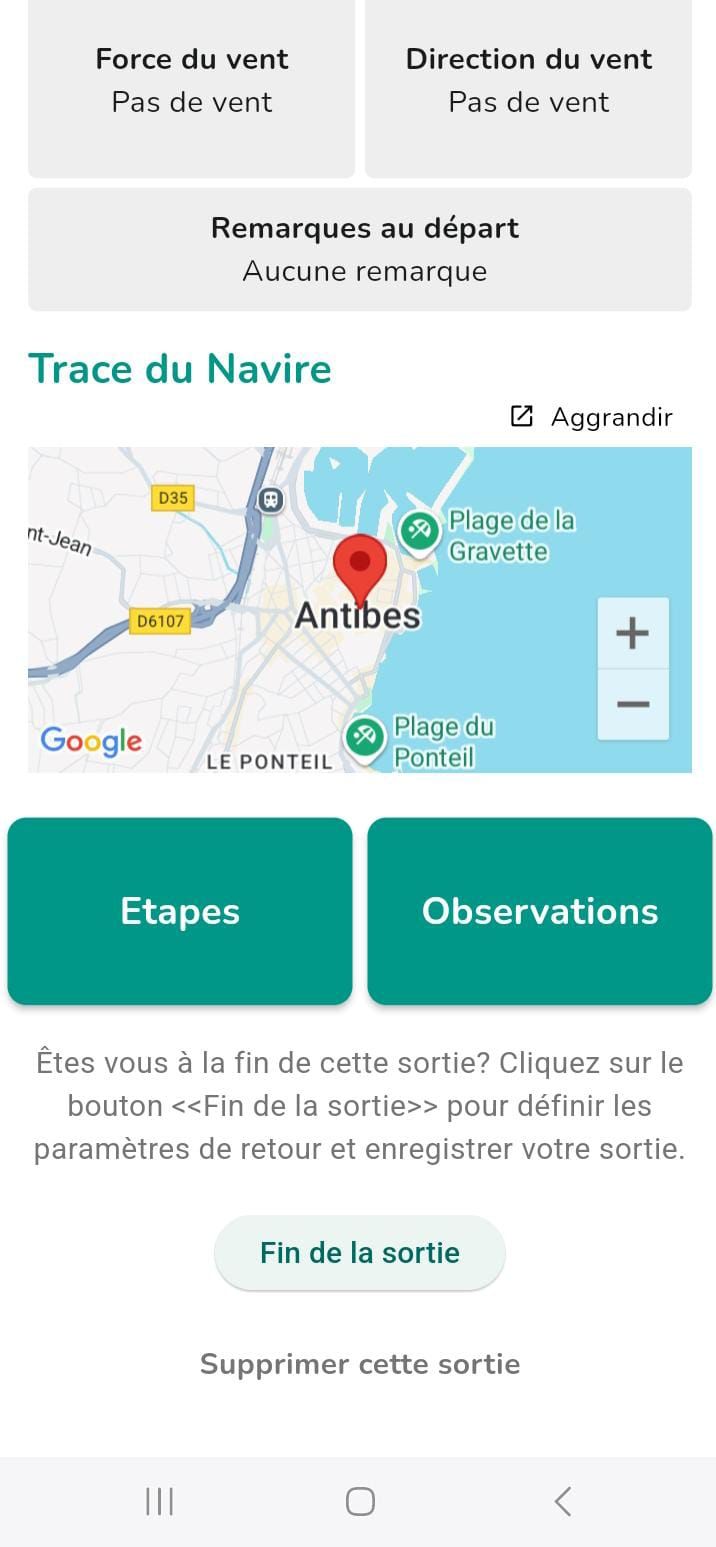Image resolution: width=716 pixels, height=1547 pixels.
Task: Go back with the system back button
Action: click(563, 1501)
